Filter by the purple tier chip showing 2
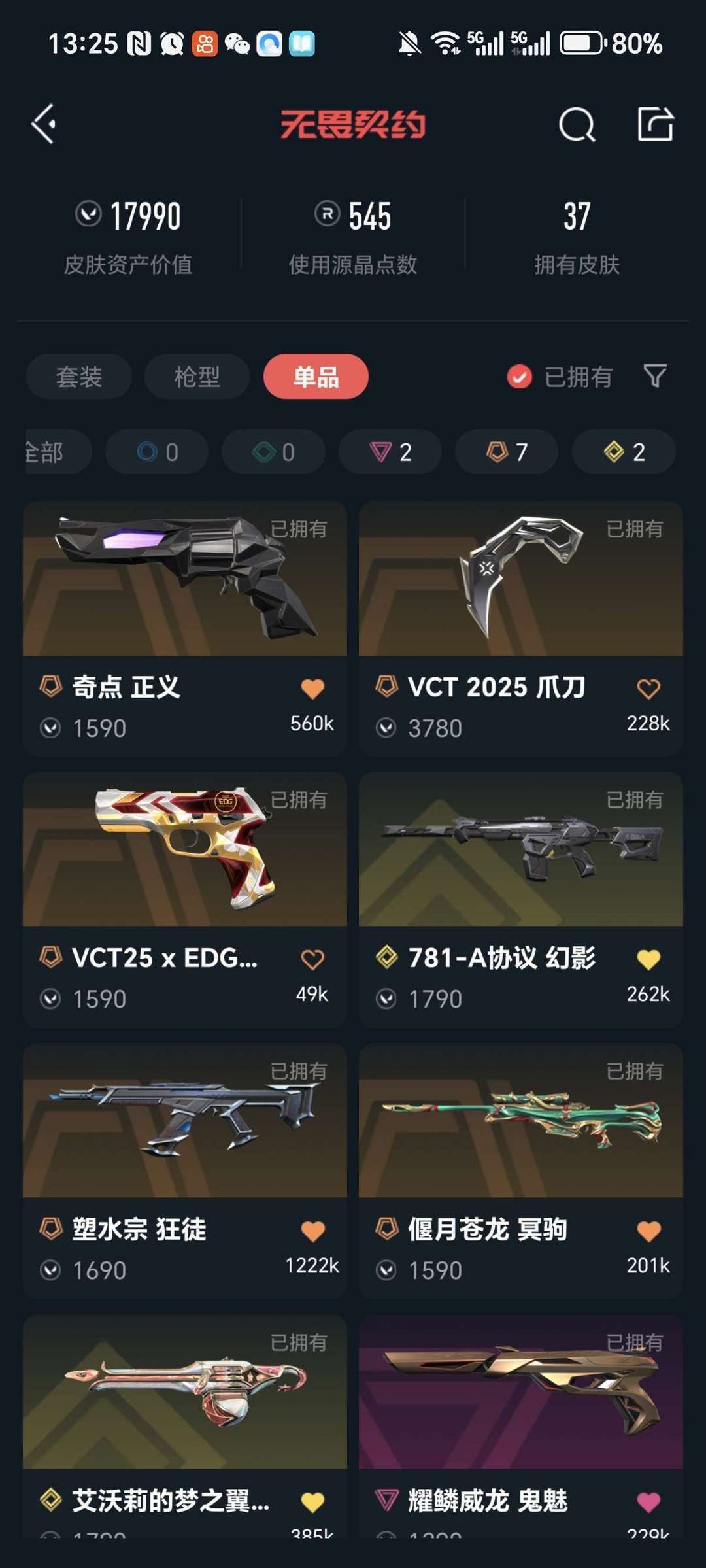 click(x=390, y=452)
